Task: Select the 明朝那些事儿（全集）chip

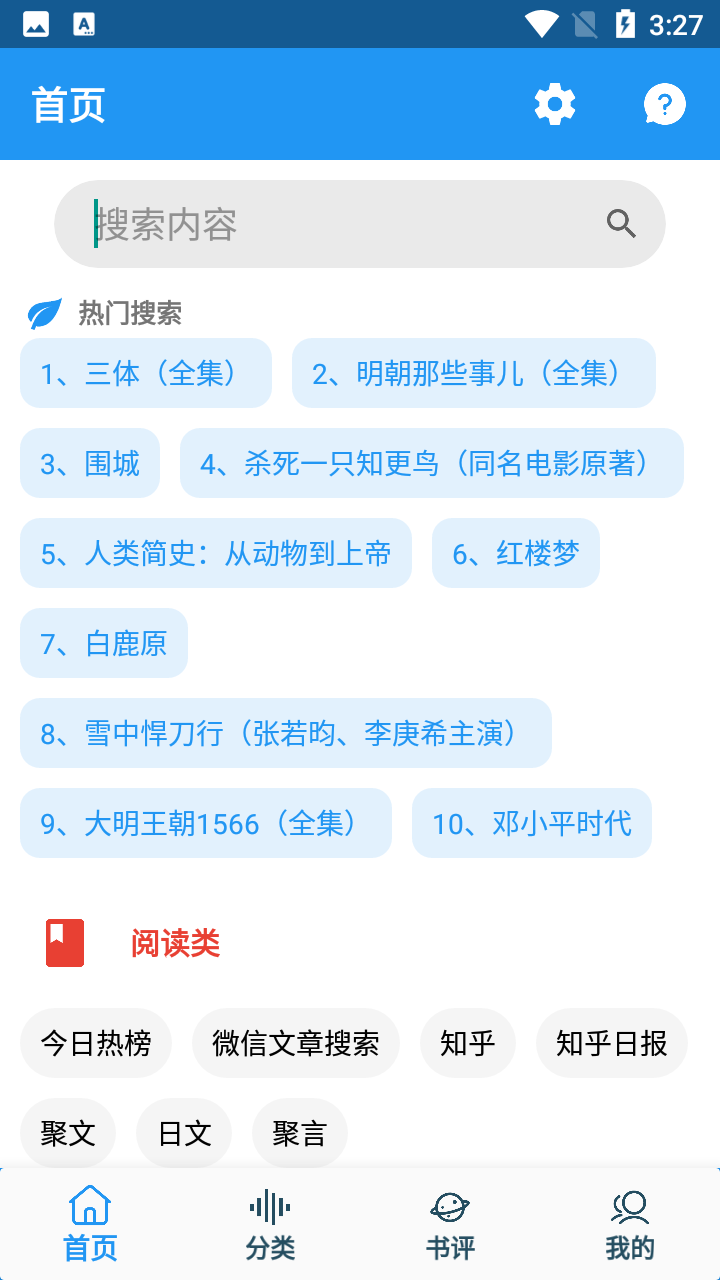Action: click(x=474, y=373)
